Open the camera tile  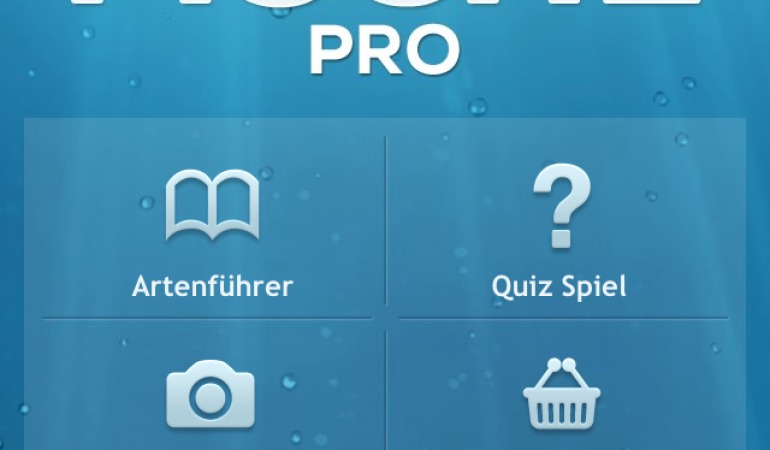click(210, 393)
